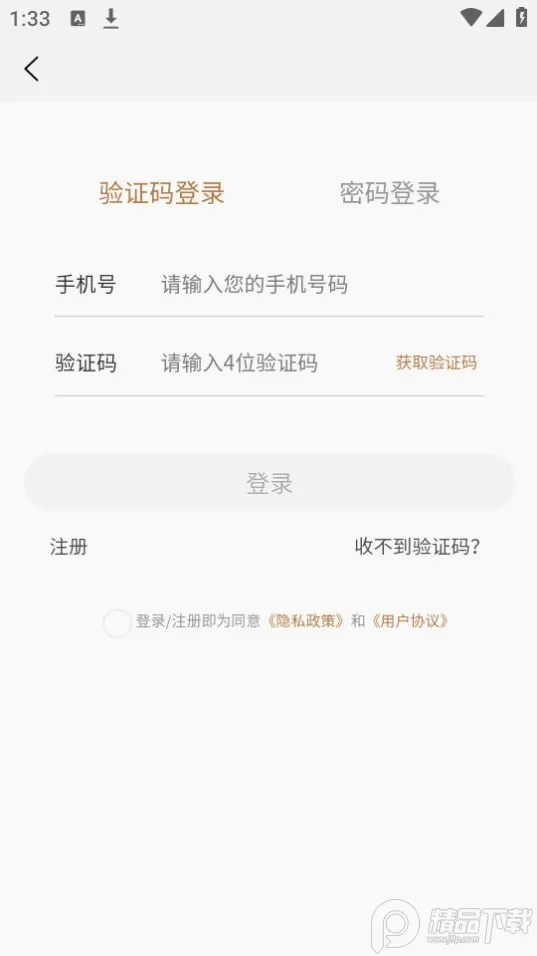Open the 《隐私政策》 link
537x956 pixels.
pos(305,621)
